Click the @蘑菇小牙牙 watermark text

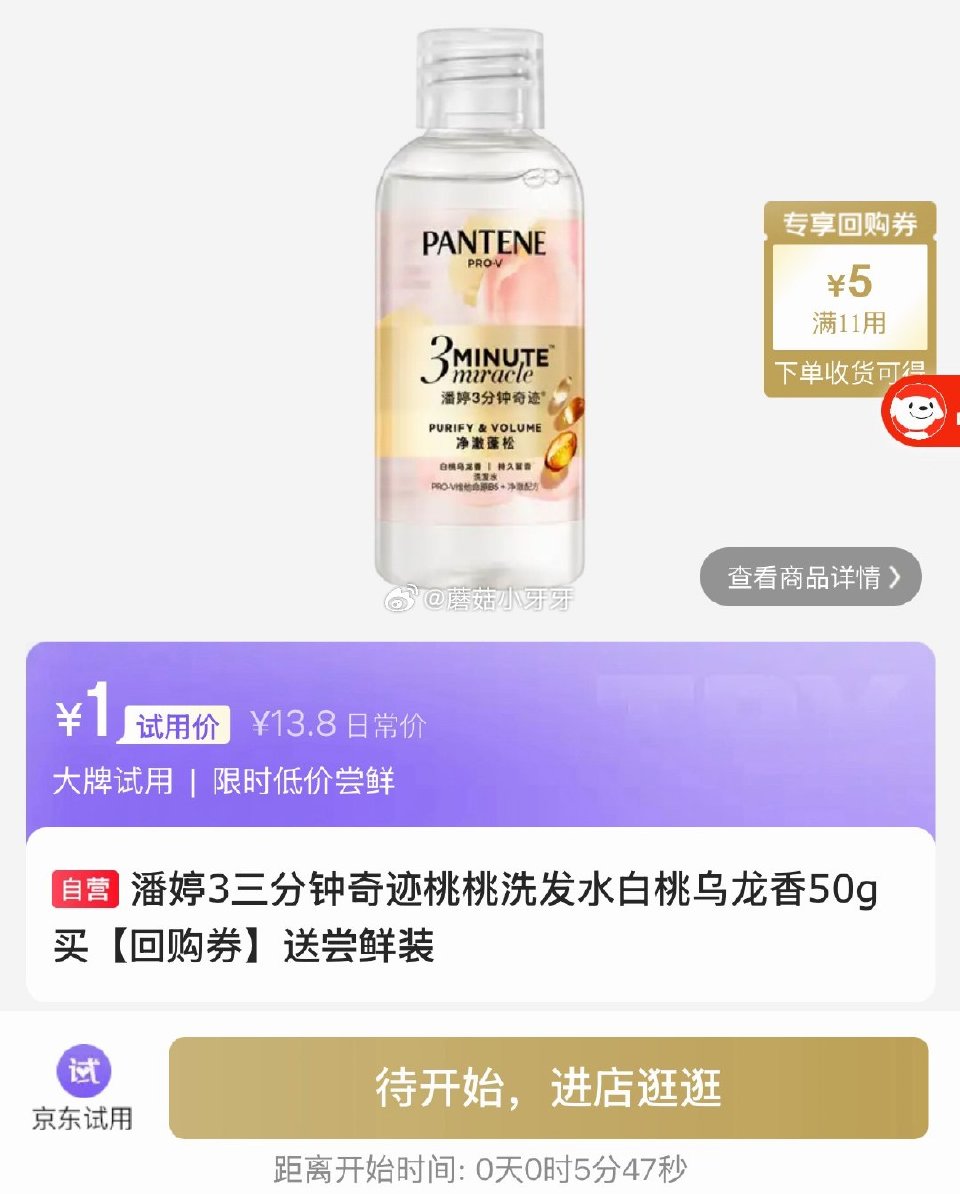pyautogui.click(x=490, y=598)
